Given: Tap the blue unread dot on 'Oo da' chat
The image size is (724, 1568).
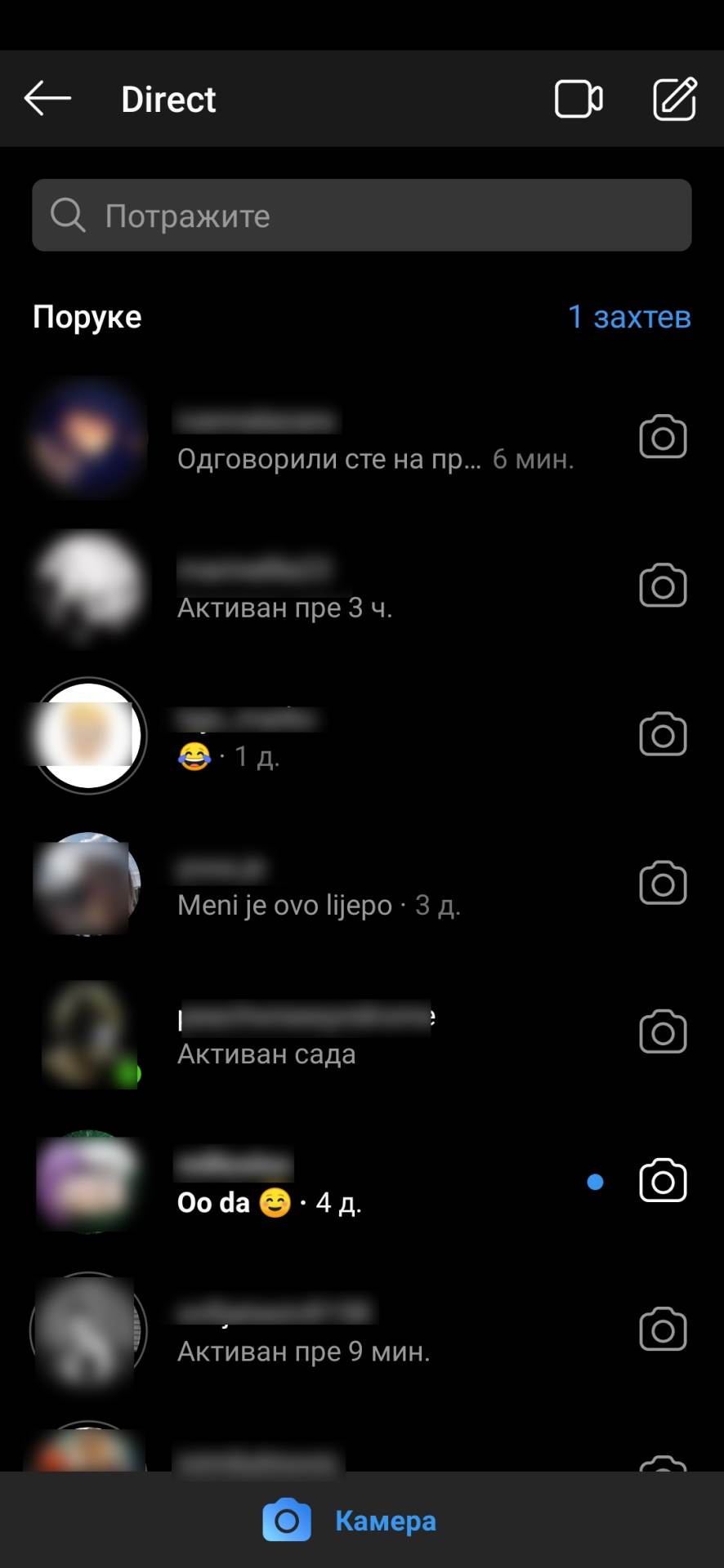Looking at the screenshot, I should coord(595,1182).
